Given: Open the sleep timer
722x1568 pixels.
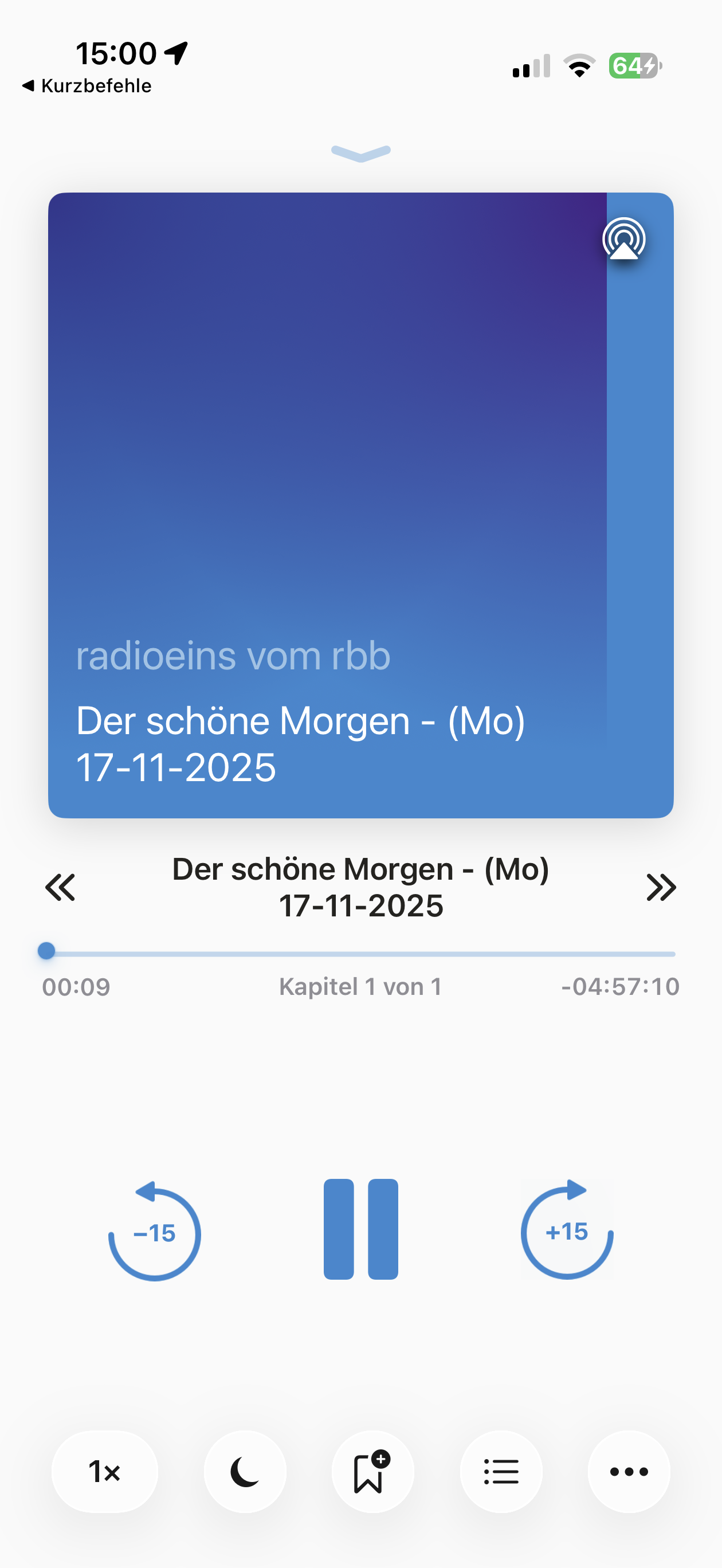Looking at the screenshot, I should coord(245,1471).
